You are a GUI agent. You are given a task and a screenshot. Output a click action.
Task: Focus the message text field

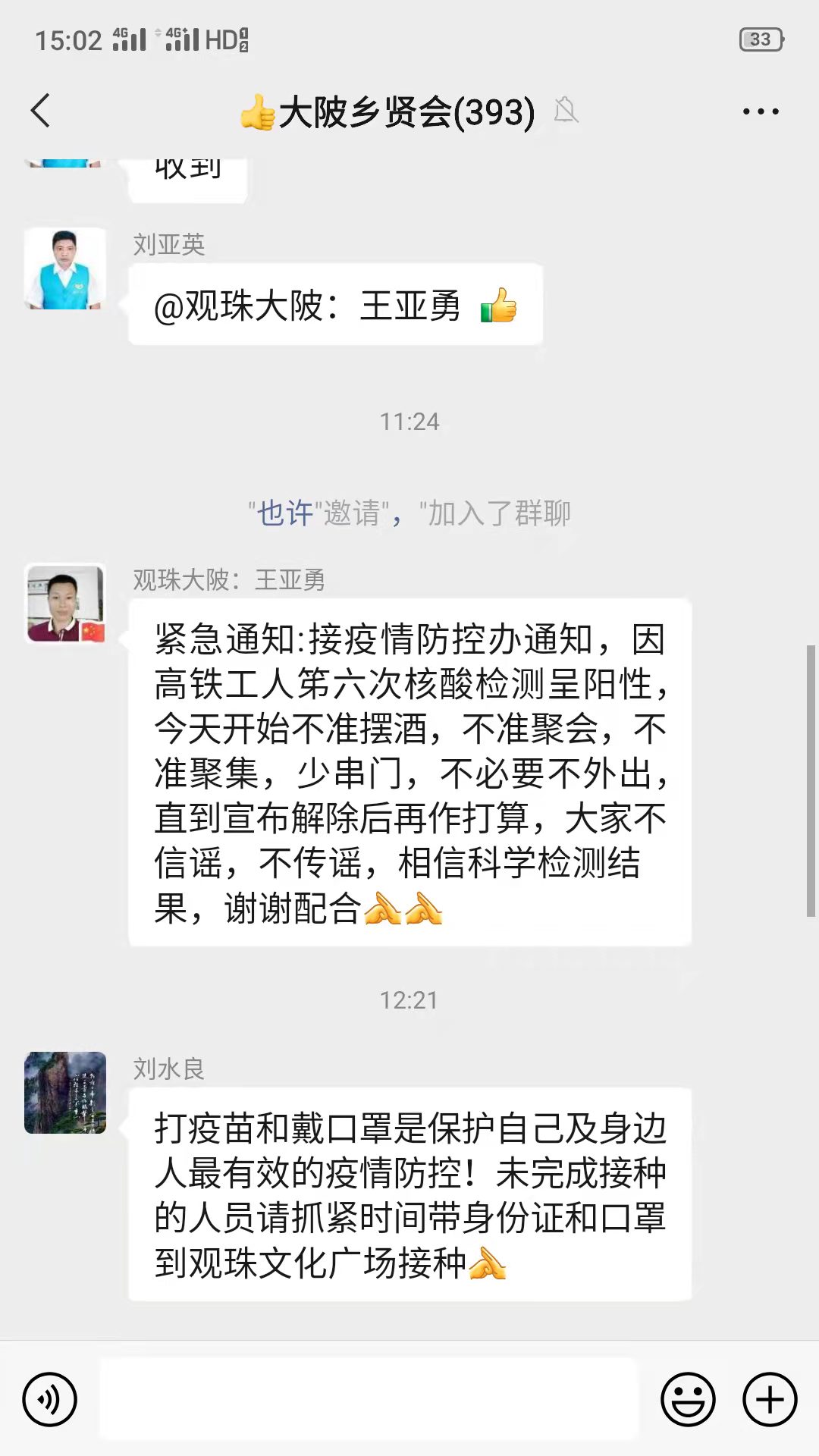(x=369, y=1399)
